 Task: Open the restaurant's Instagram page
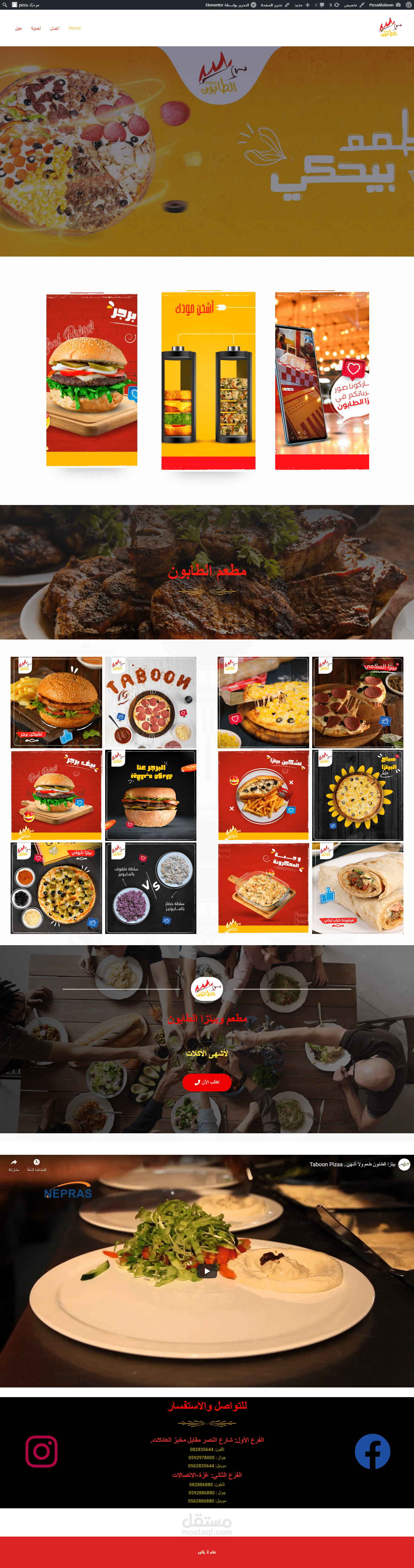coord(42,1451)
